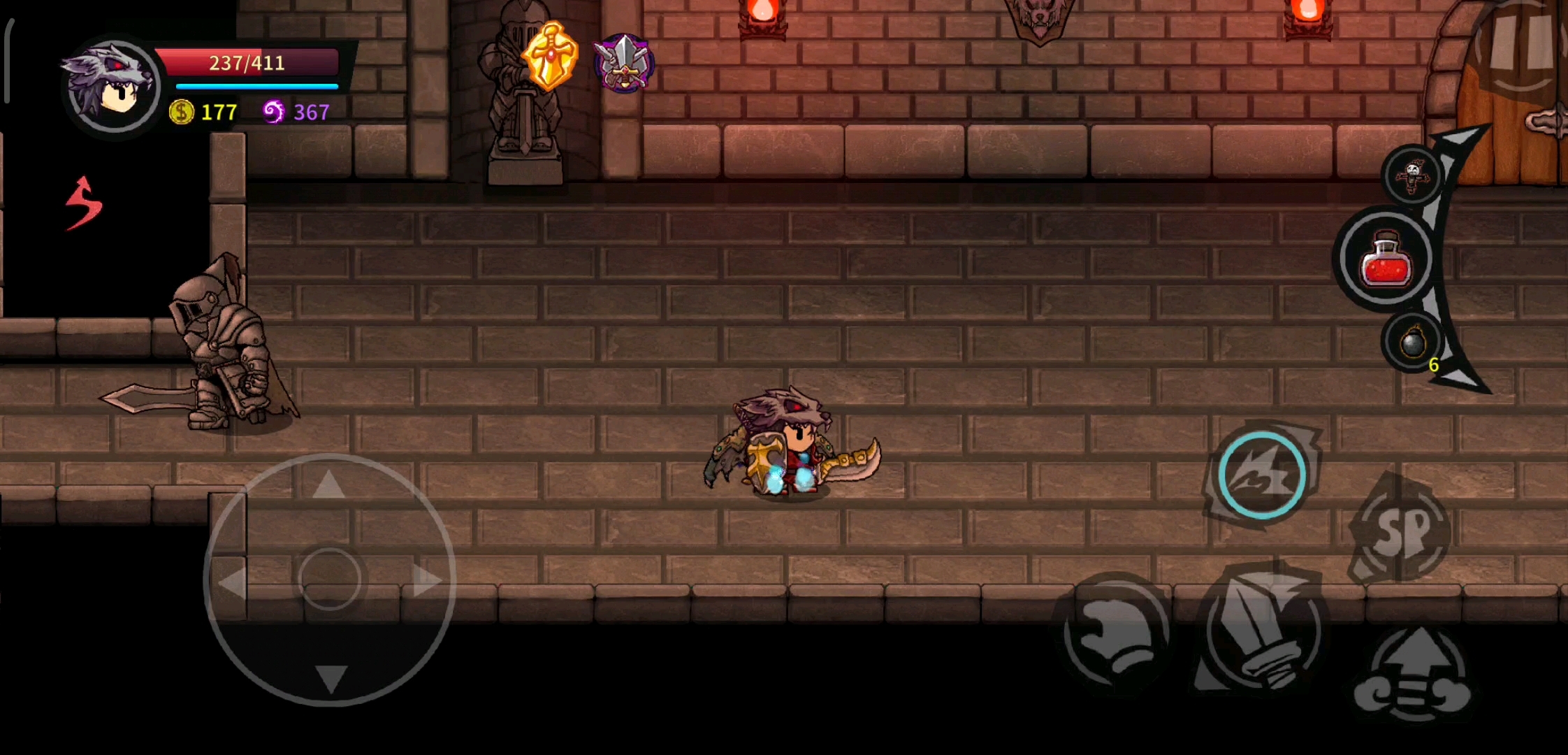
Task: Move right with the joystick arrow
Action: 427,580
